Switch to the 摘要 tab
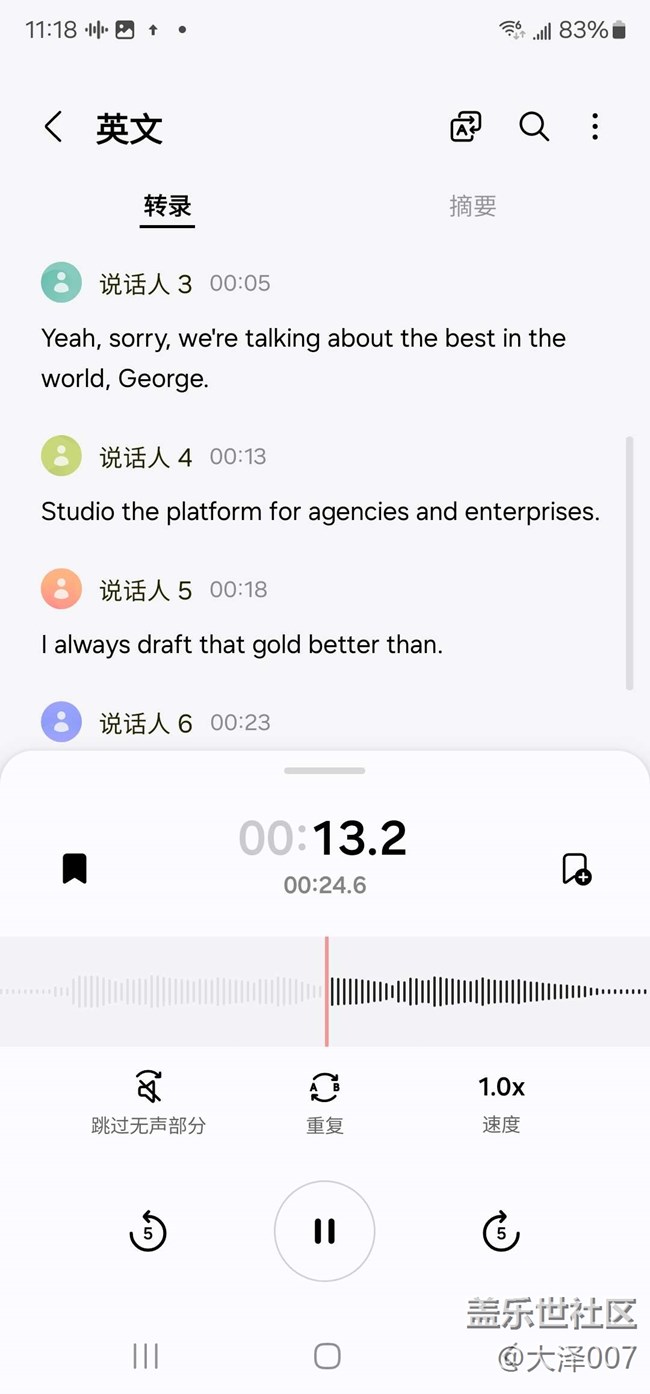Image resolution: width=650 pixels, height=1394 pixels. [x=472, y=206]
